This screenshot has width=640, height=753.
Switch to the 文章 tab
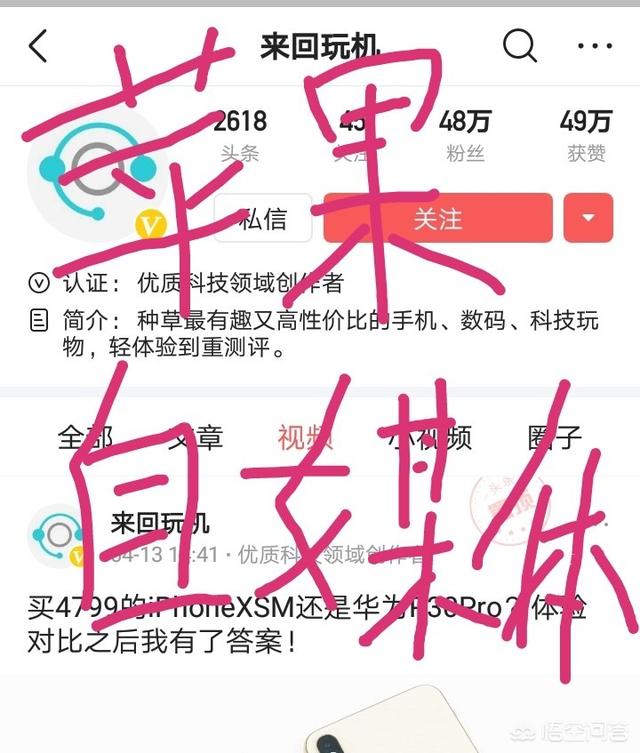click(x=194, y=437)
